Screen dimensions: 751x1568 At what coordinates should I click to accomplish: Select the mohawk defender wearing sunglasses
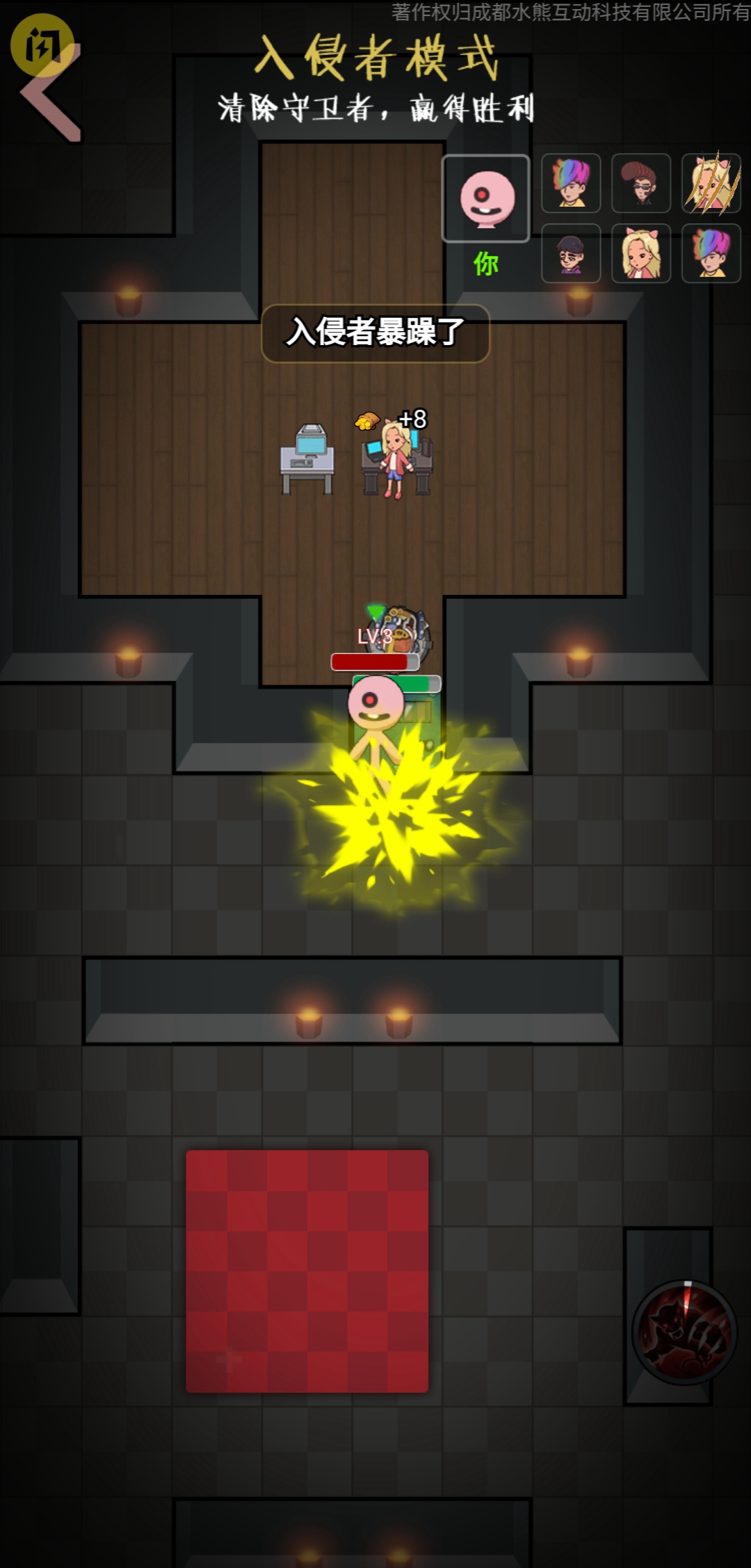(x=640, y=184)
